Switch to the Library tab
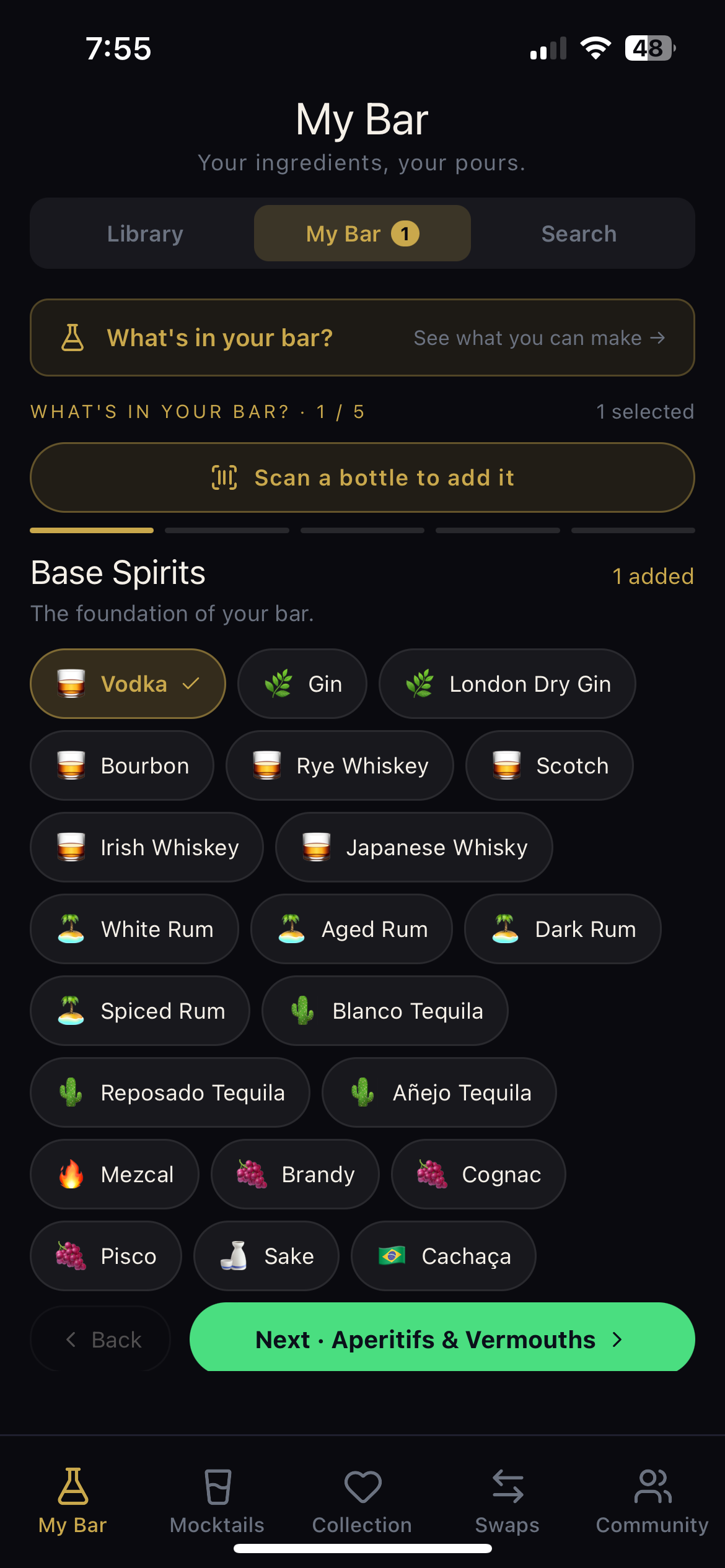This screenshot has width=725, height=1568. 144,233
